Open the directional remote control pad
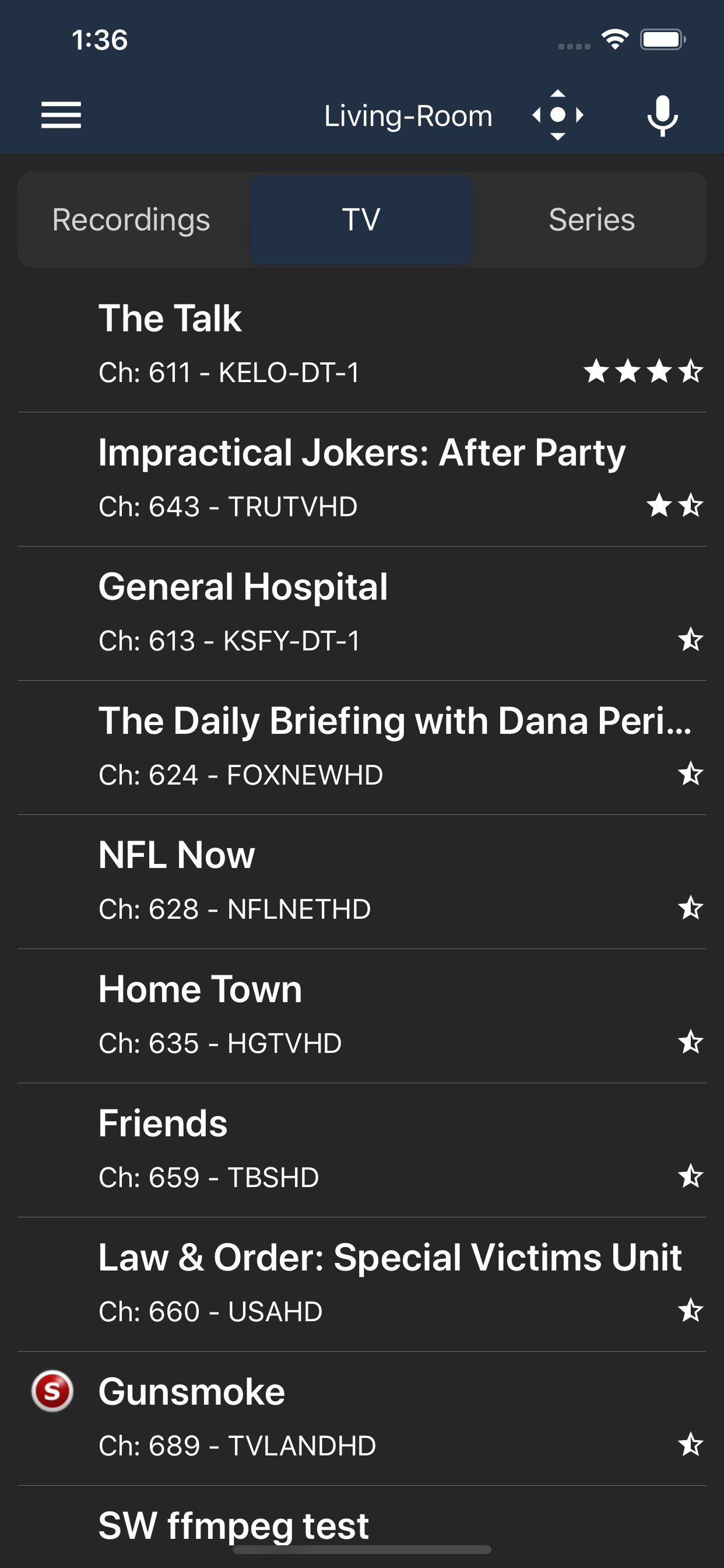The image size is (724, 1568). point(557,115)
